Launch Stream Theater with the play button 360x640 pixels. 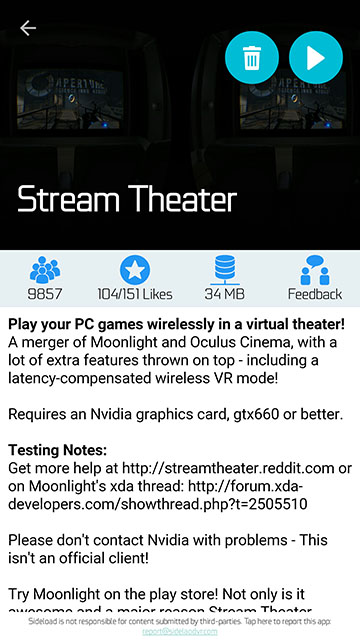pyautogui.click(x=316, y=58)
